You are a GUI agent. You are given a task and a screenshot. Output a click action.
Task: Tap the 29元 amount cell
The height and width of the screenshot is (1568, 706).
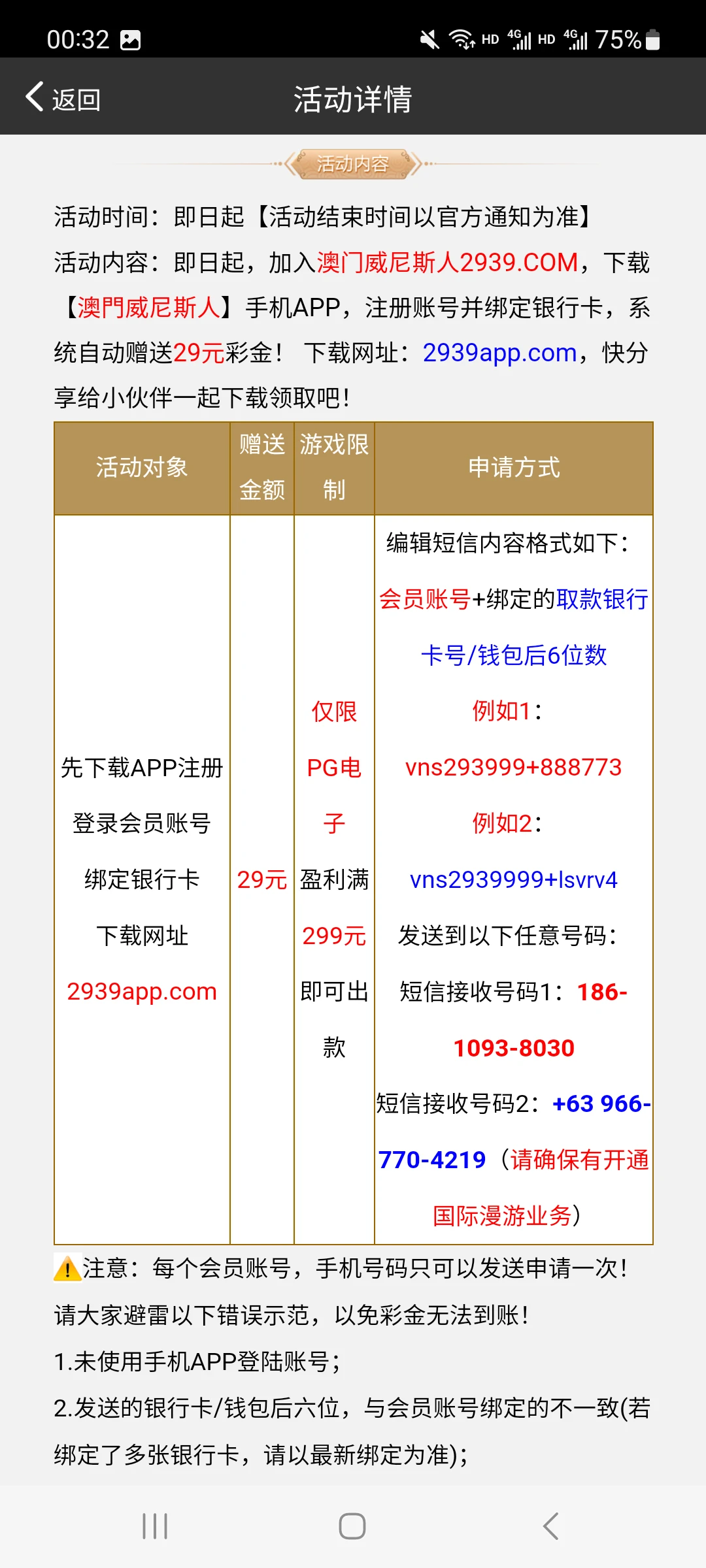(x=261, y=880)
